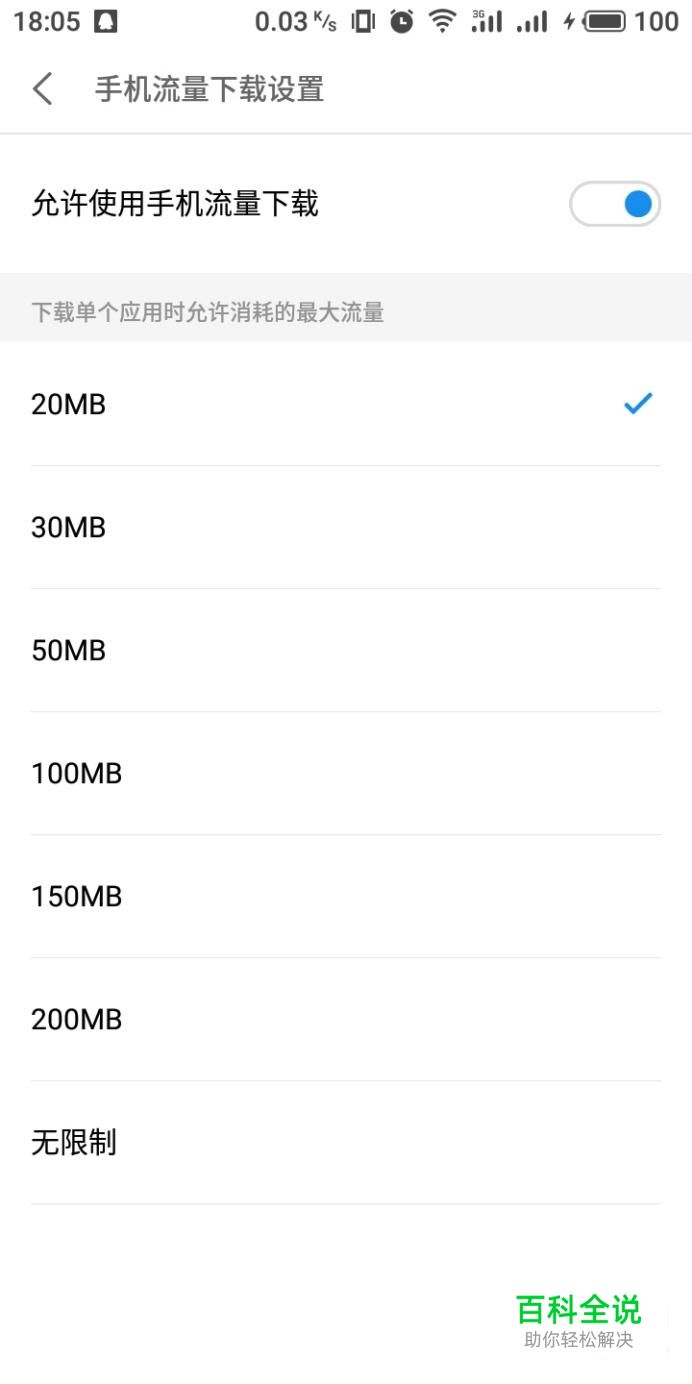692x1384 pixels.
Task: Select the 50MB option
Action: 346,650
